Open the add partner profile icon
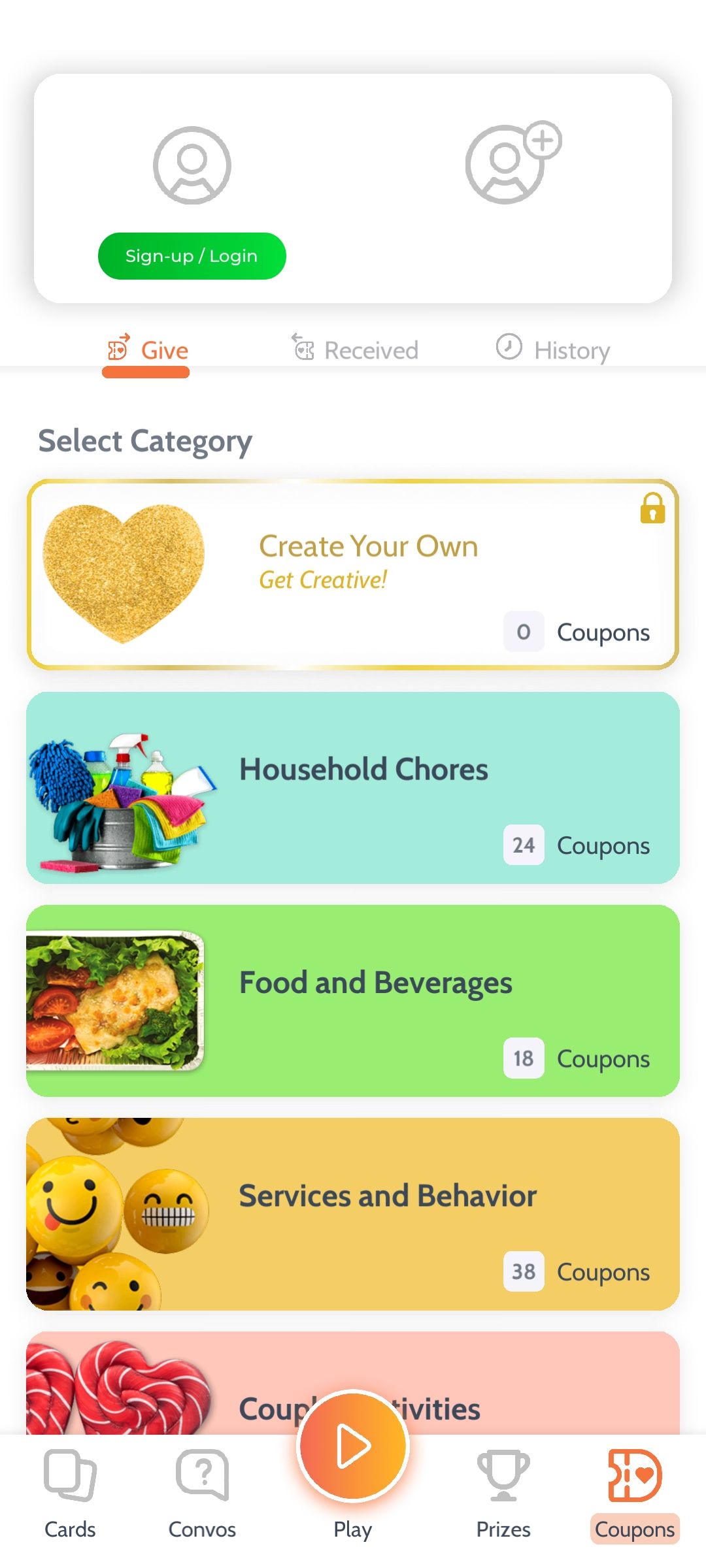The image size is (706, 1568). click(x=511, y=163)
